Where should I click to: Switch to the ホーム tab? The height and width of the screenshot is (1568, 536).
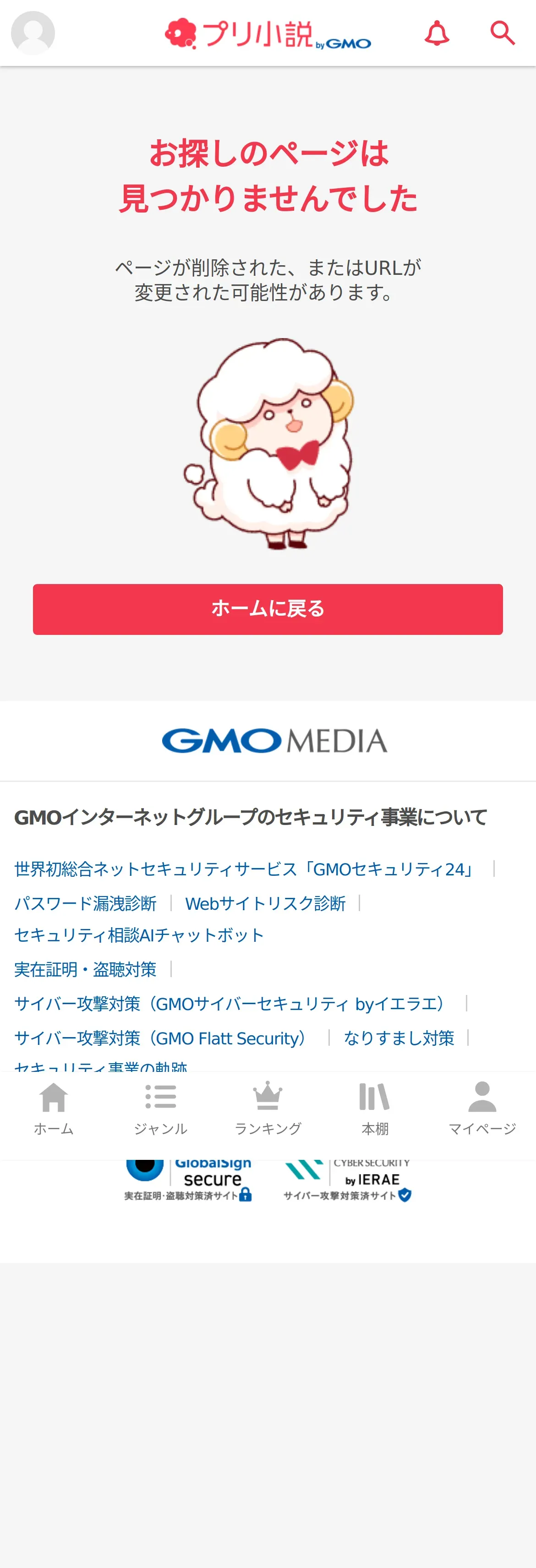54,1109
